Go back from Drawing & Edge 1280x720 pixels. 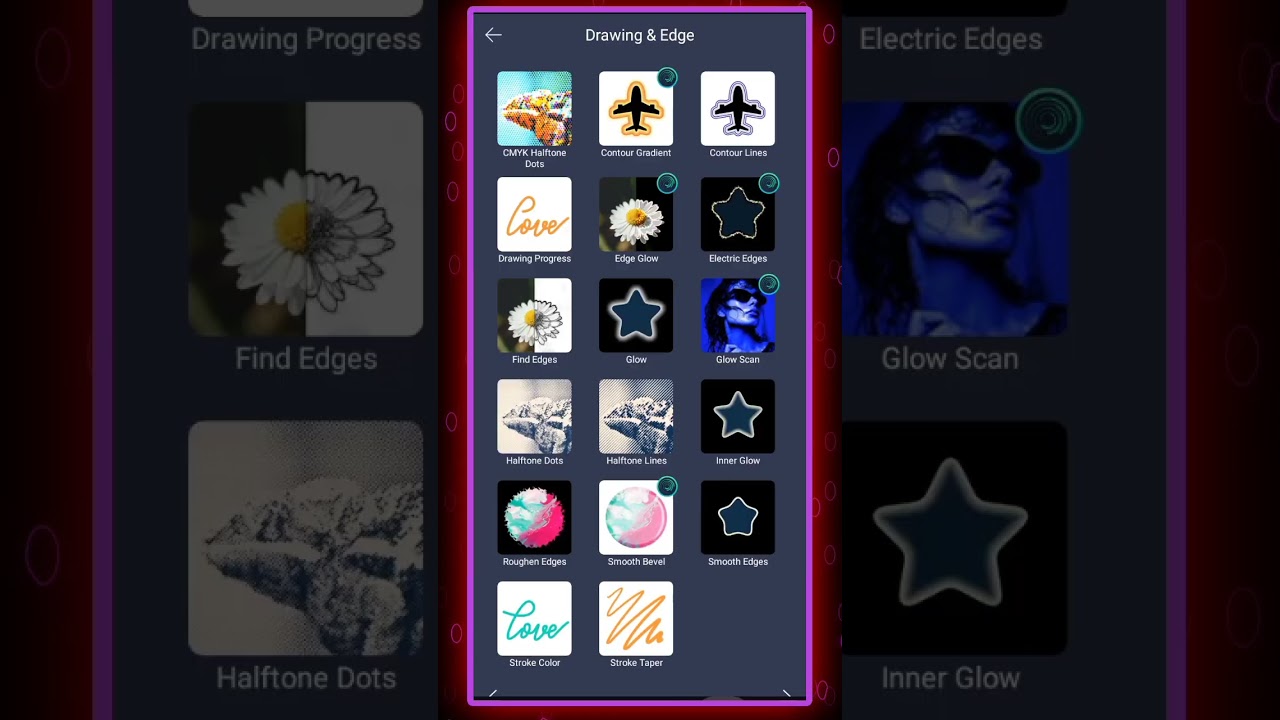(493, 35)
